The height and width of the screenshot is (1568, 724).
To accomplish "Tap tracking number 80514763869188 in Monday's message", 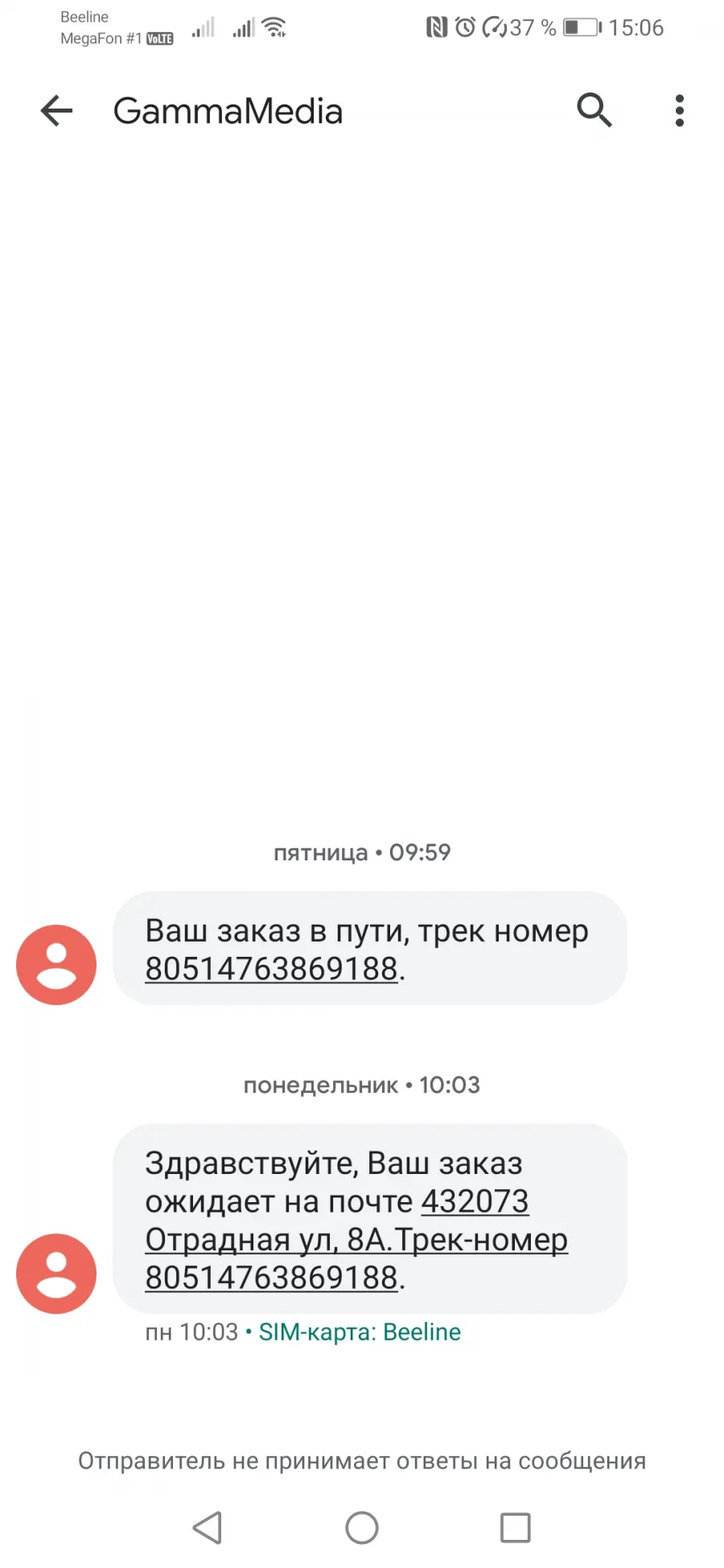I will pyautogui.click(x=271, y=1277).
